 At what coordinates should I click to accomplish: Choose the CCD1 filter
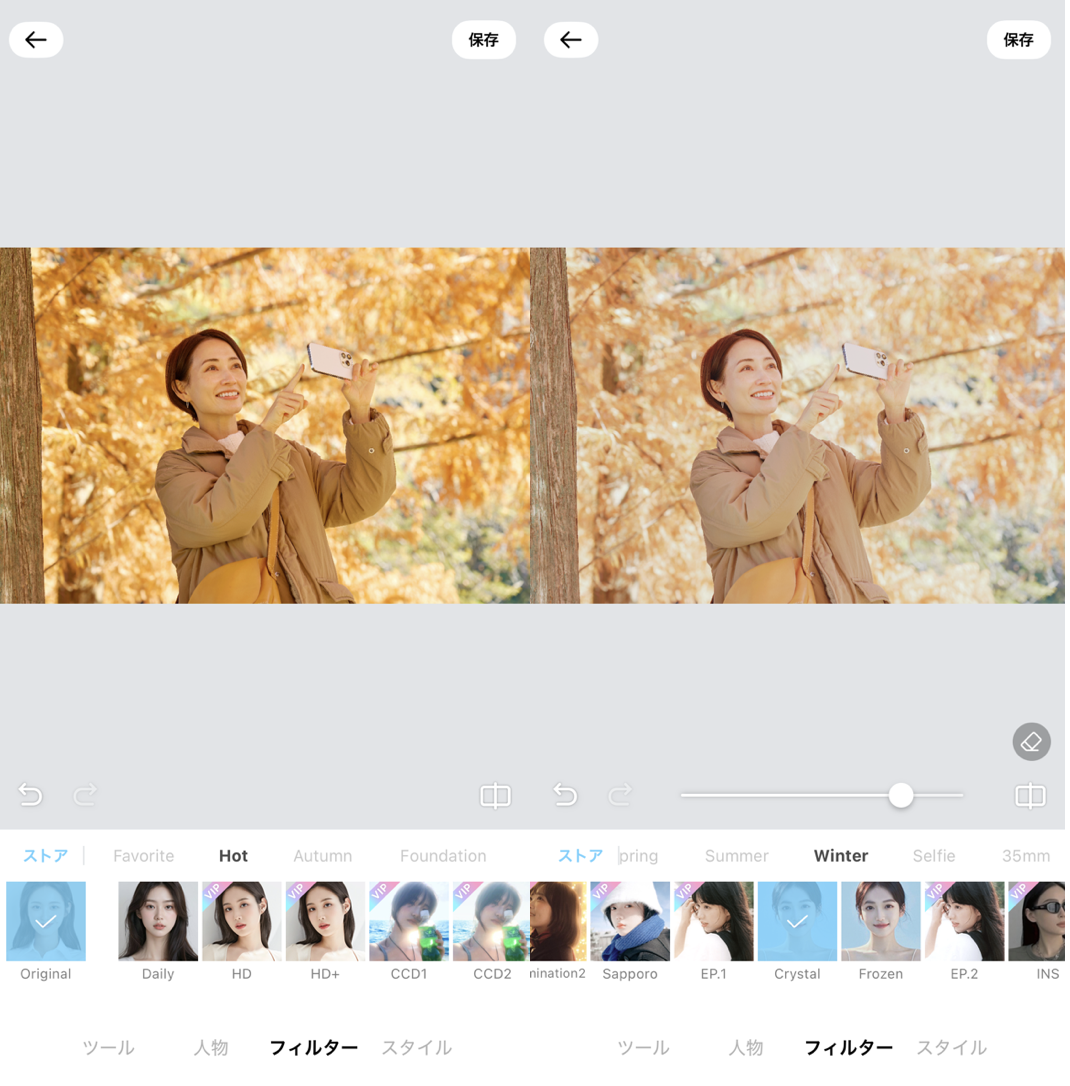tap(408, 924)
